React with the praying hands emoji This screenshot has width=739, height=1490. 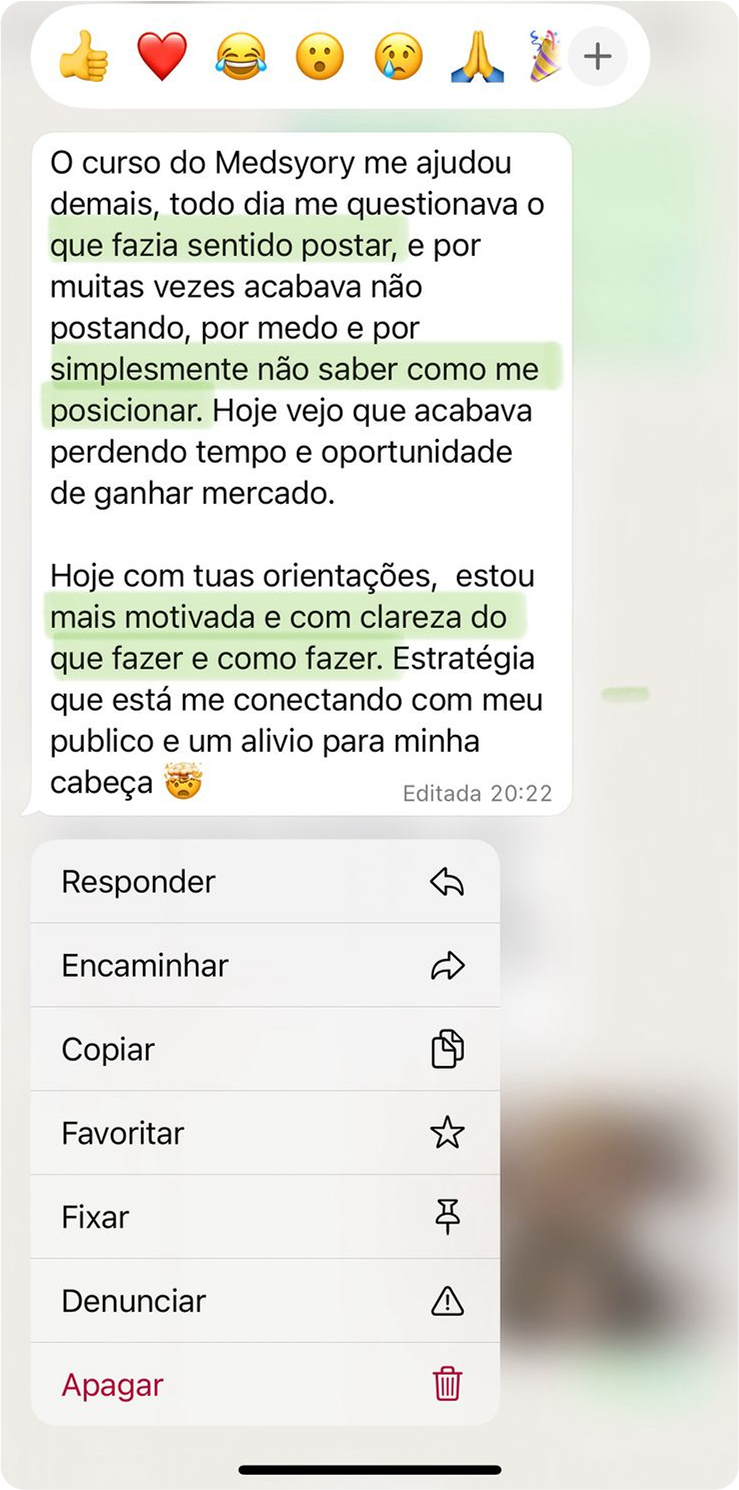[x=478, y=56]
